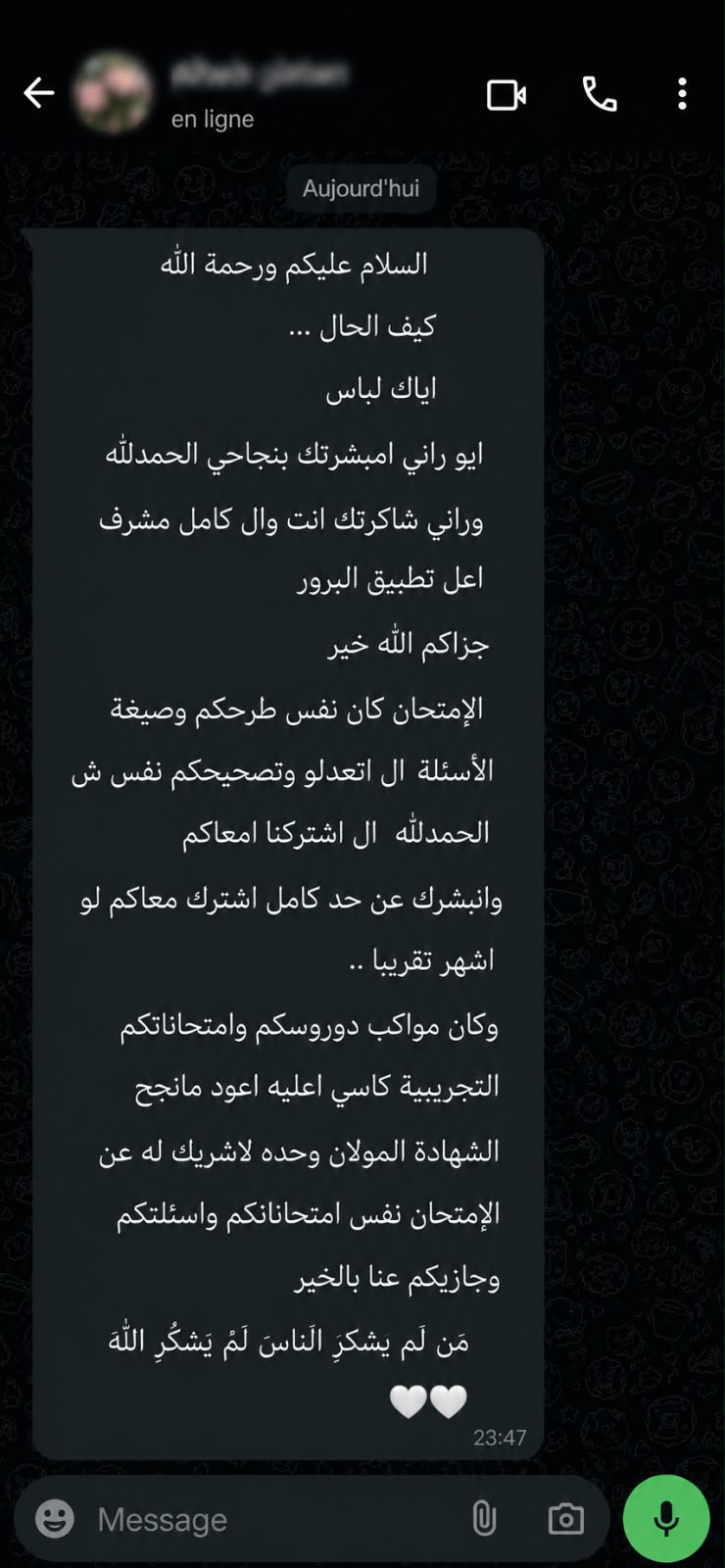Open the emoji picker
This screenshot has height=1568, width=725.
click(x=55, y=1519)
